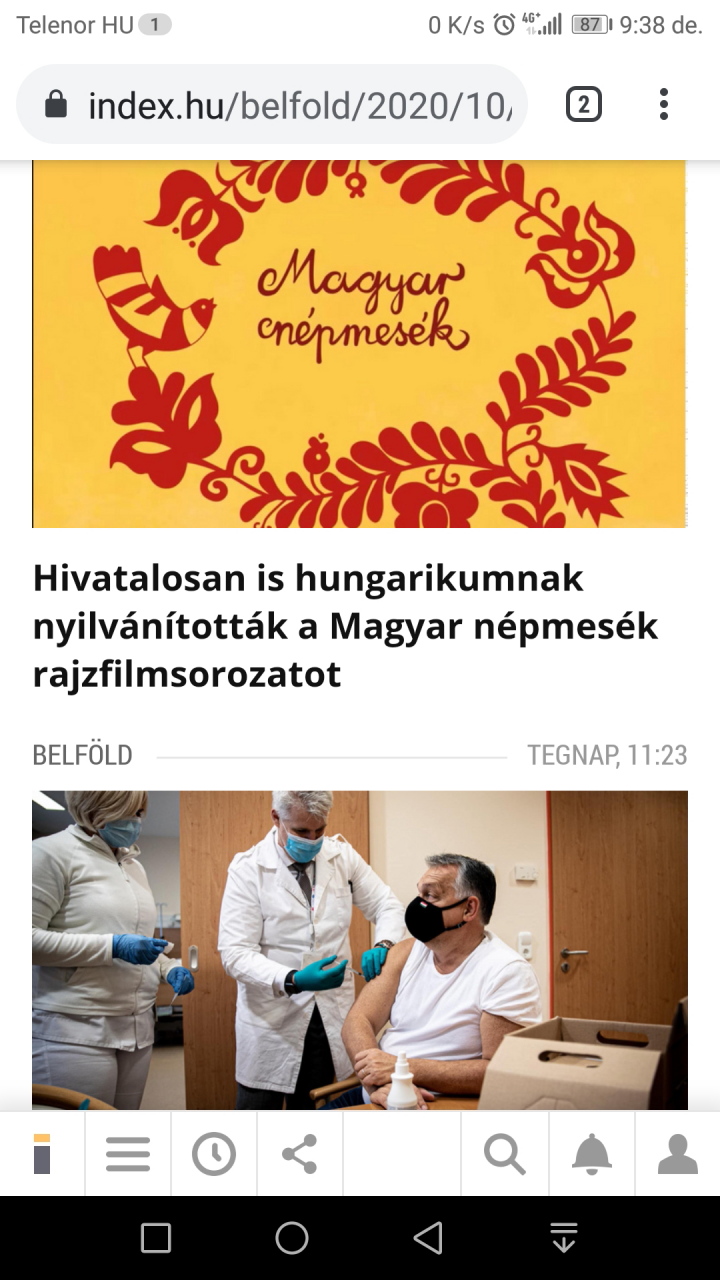
Task: Open the hamburger menu
Action: click(128, 1154)
